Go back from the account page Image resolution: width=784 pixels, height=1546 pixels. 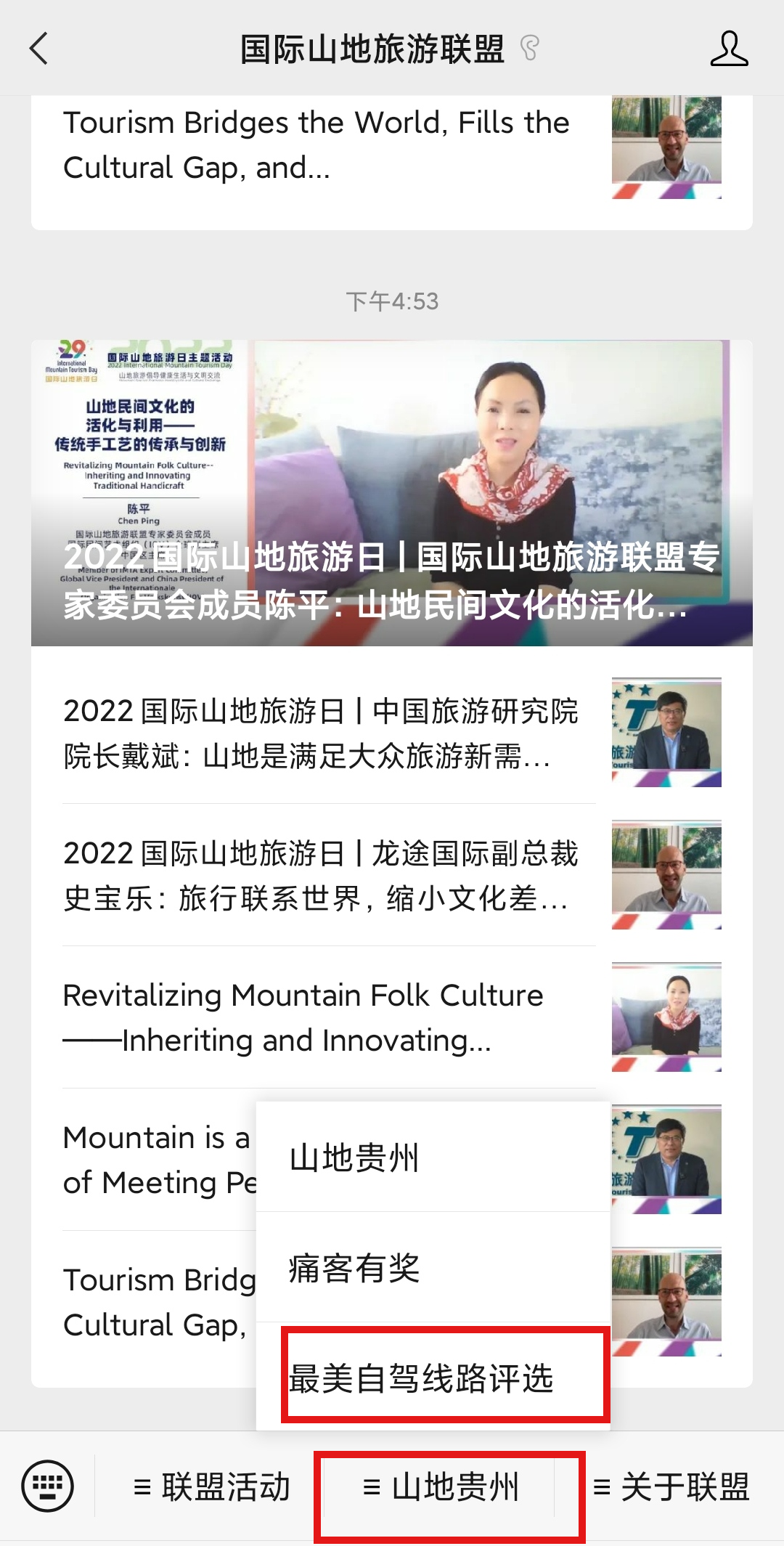point(39,49)
